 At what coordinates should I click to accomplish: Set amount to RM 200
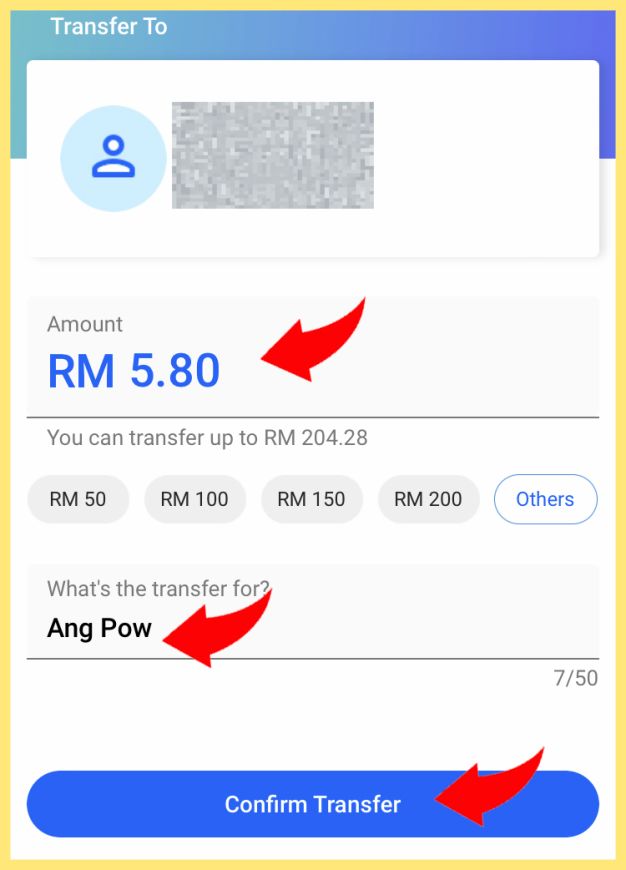pos(428,499)
